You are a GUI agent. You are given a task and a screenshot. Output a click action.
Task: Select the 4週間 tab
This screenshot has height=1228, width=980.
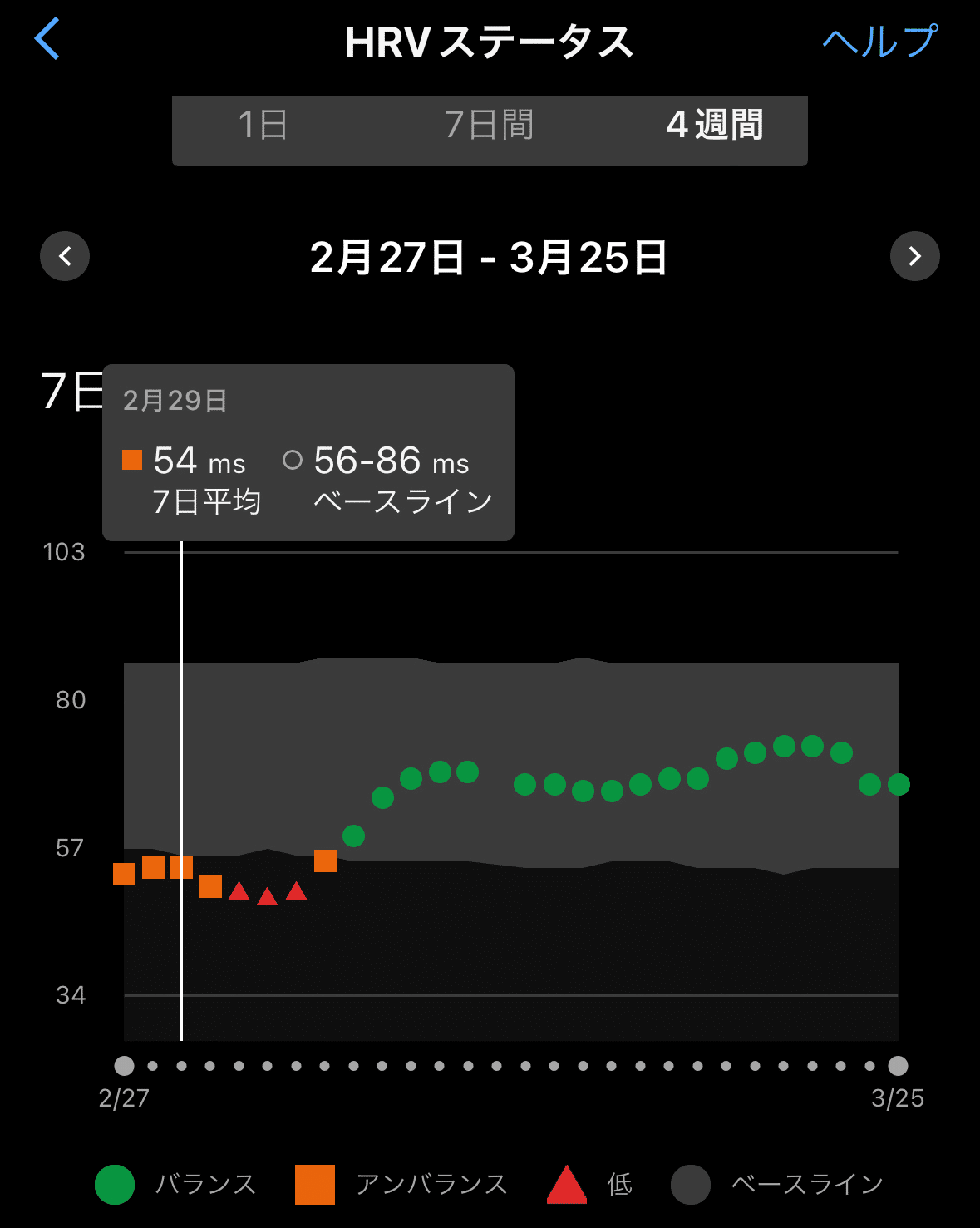point(715,126)
